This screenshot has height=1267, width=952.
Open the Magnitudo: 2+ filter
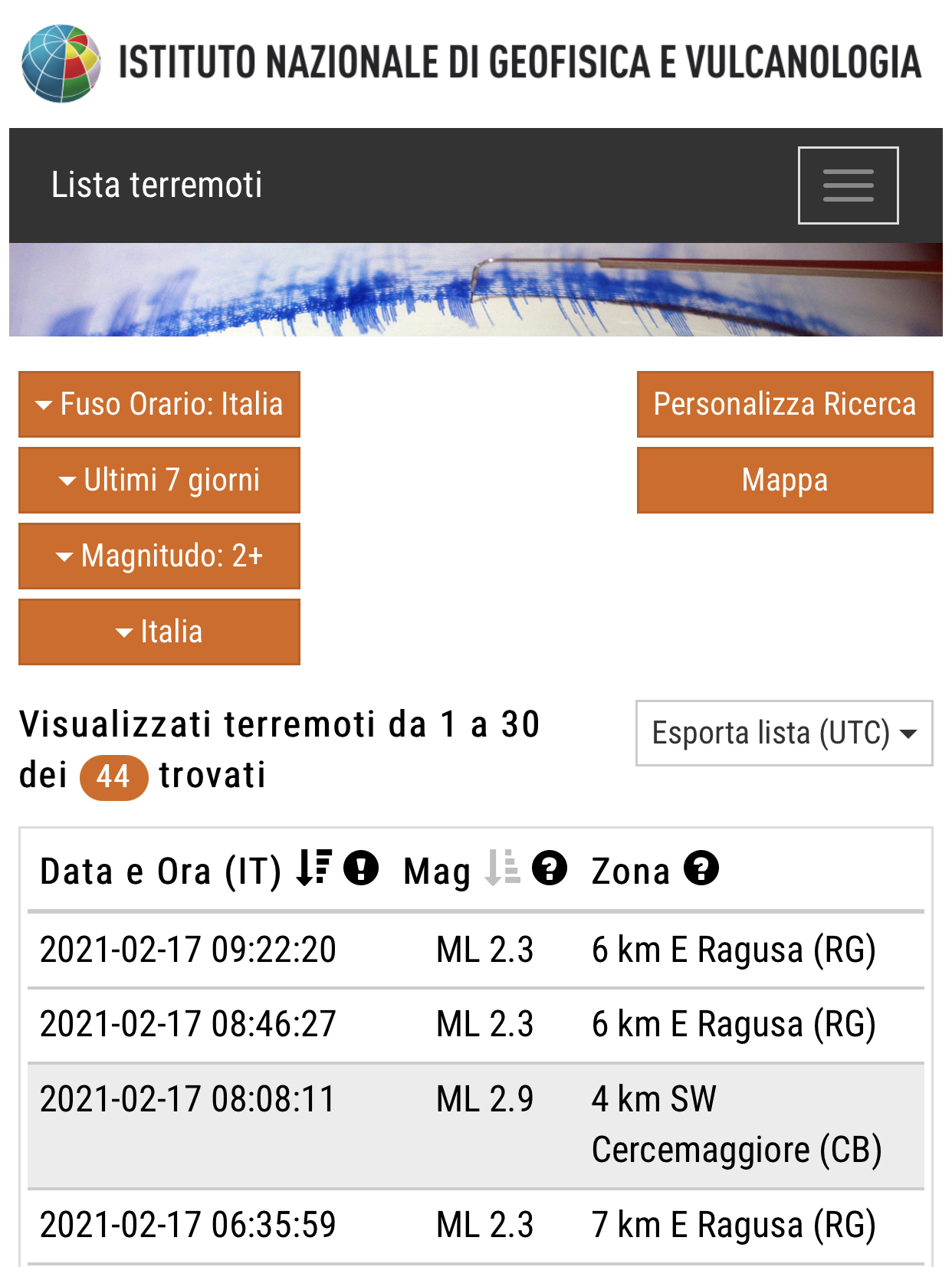pyautogui.click(x=159, y=556)
